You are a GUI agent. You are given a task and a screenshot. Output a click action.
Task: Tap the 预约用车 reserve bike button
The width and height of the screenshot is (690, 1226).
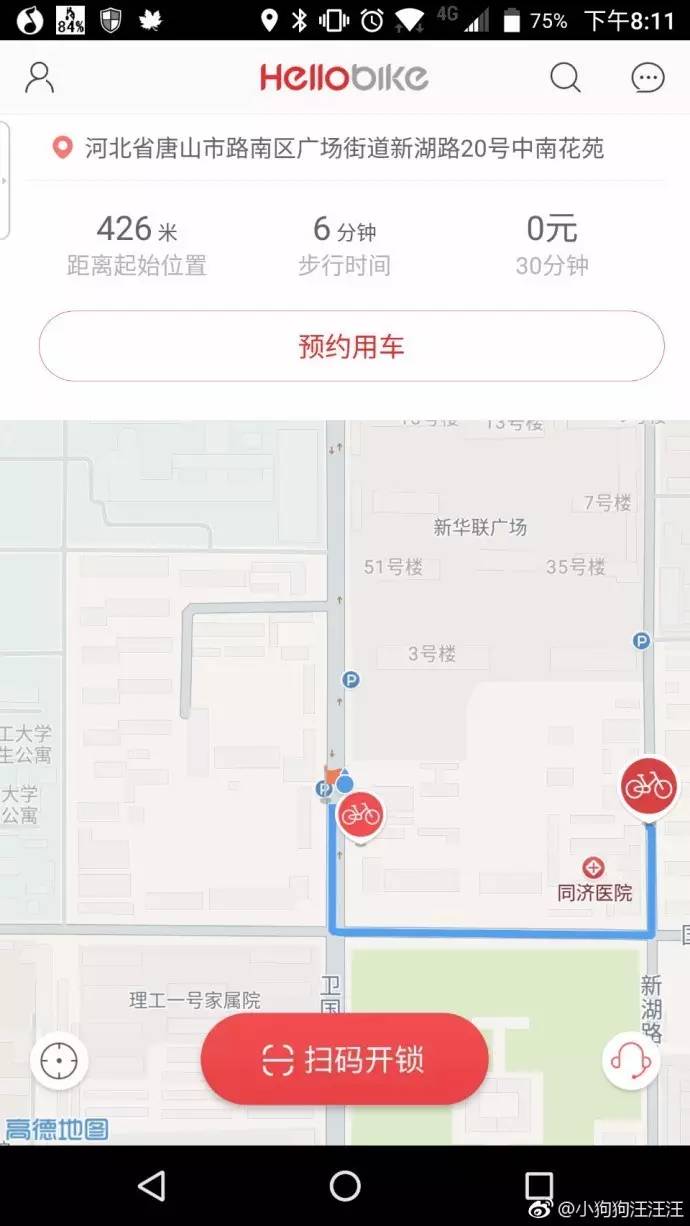(x=351, y=346)
